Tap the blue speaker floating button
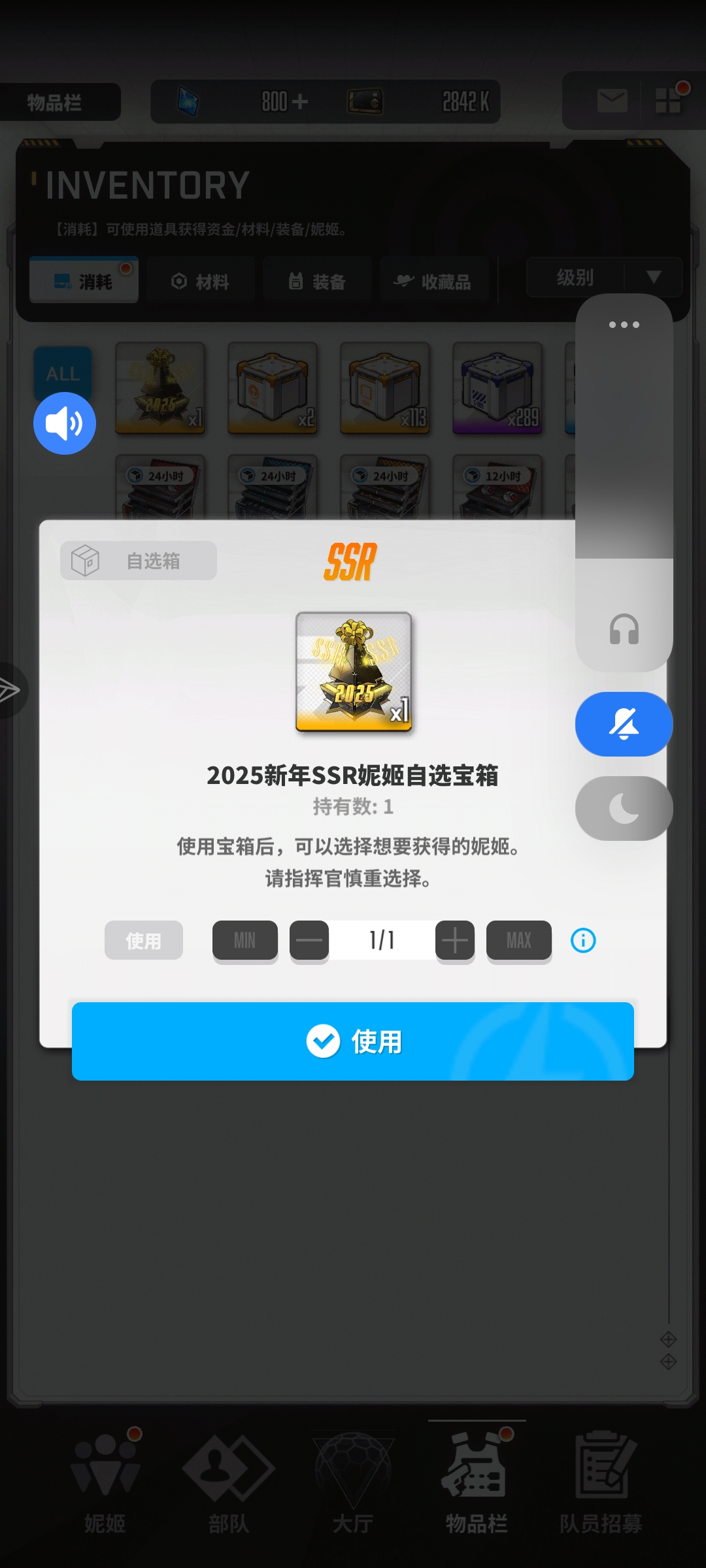The image size is (706, 1568). (x=65, y=423)
